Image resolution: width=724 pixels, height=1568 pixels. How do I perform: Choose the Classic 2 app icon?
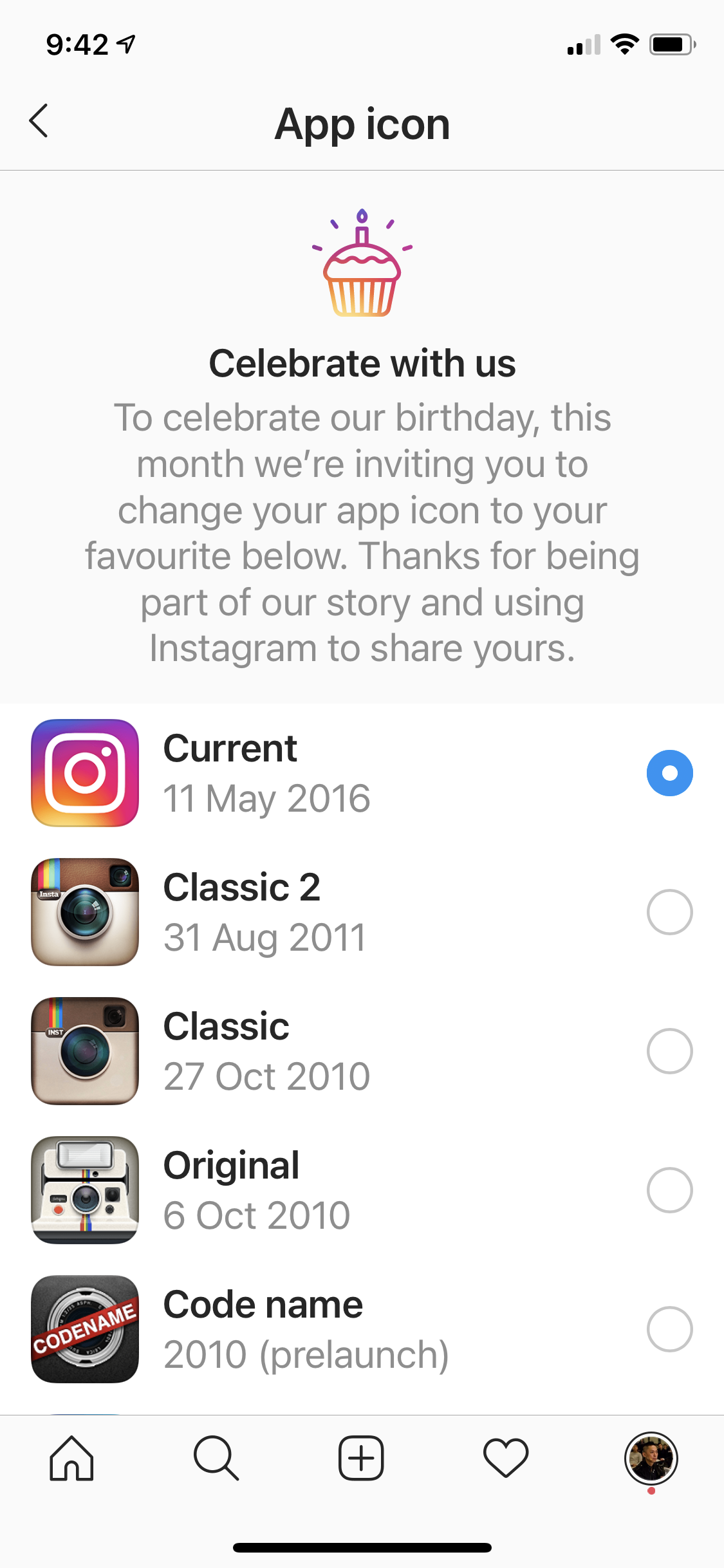point(362,912)
